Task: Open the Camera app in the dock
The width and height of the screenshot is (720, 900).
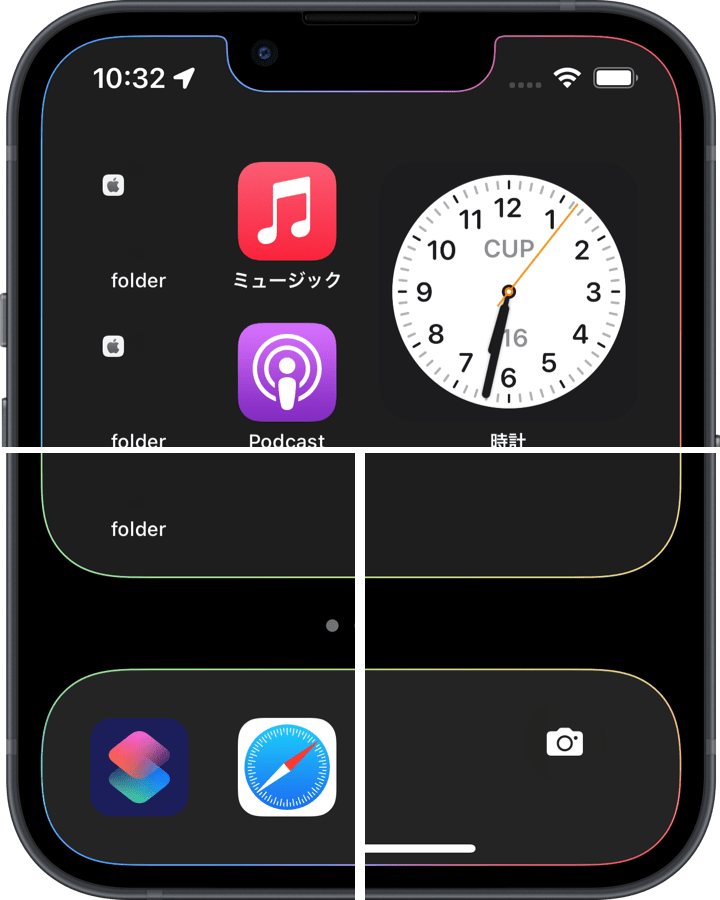Action: coord(565,742)
